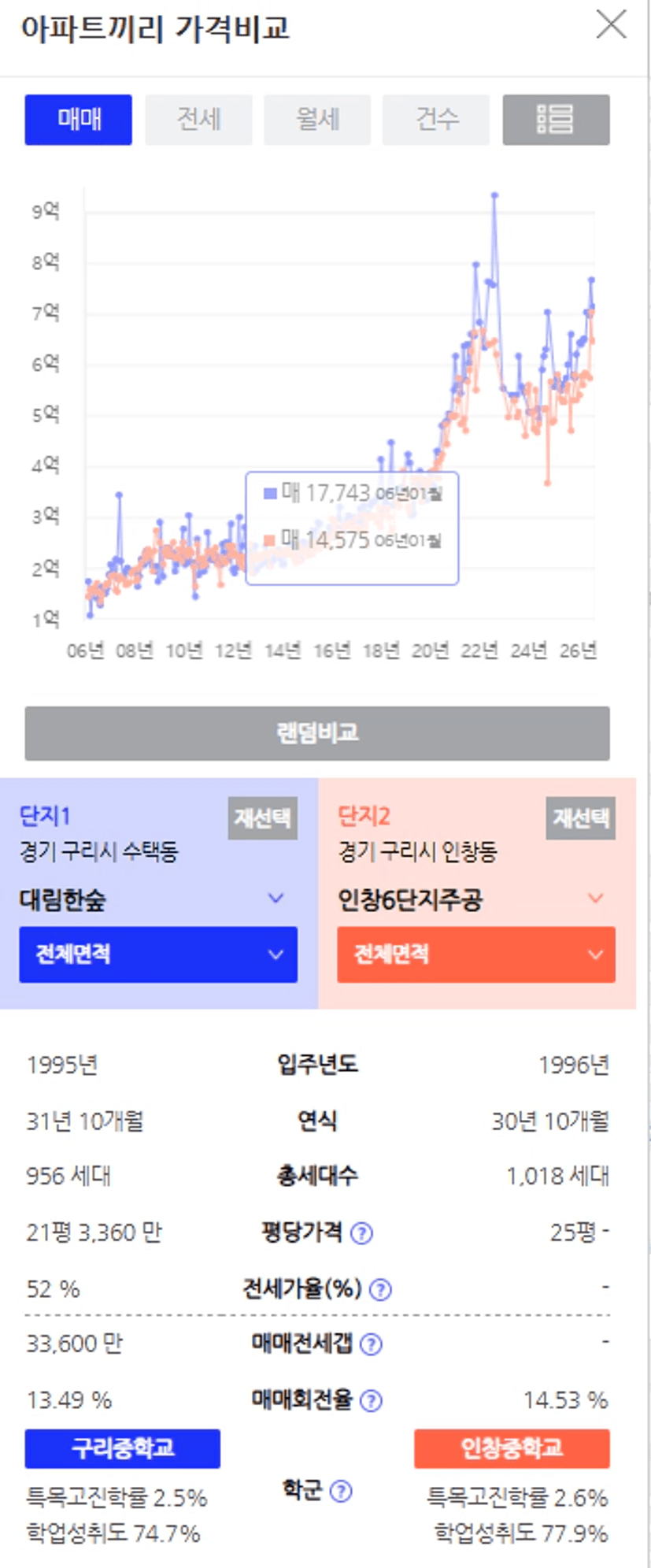This screenshot has height=1568, width=651.
Task: Reselect complex 1 with 재선택
Action: (263, 819)
